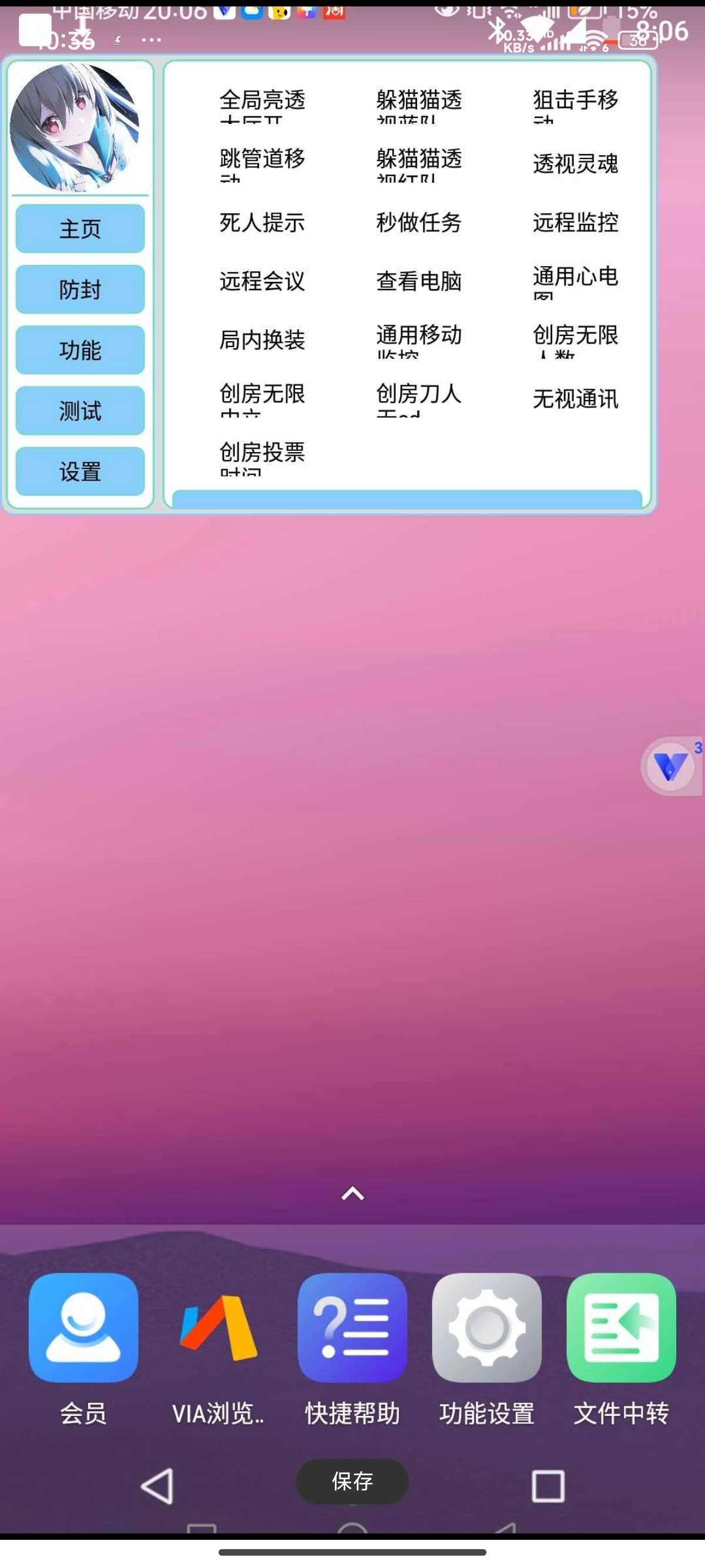This screenshot has height=1568, width=705.
Task: Open the 快捷帮助 app
Action: coord(352,1328)
